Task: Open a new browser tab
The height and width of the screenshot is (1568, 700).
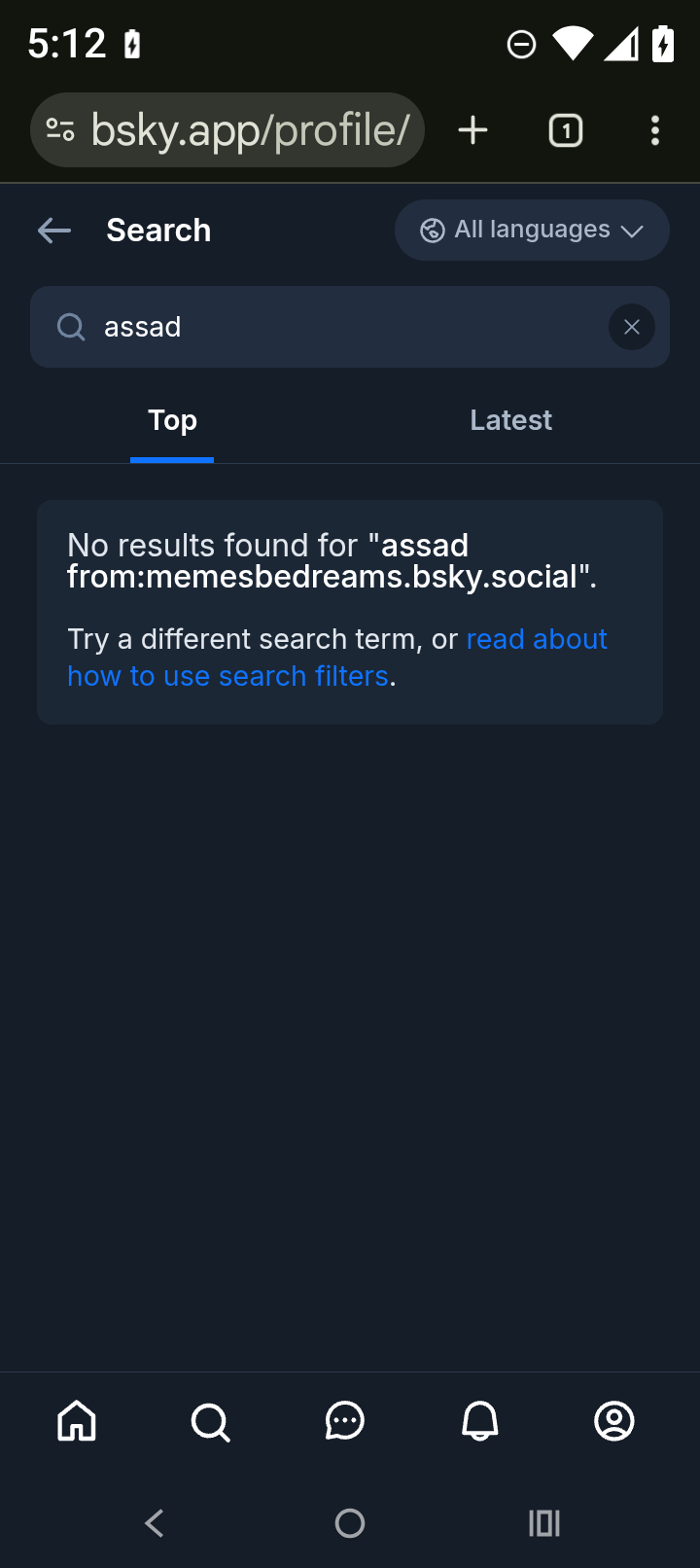Action: (472, 129)
